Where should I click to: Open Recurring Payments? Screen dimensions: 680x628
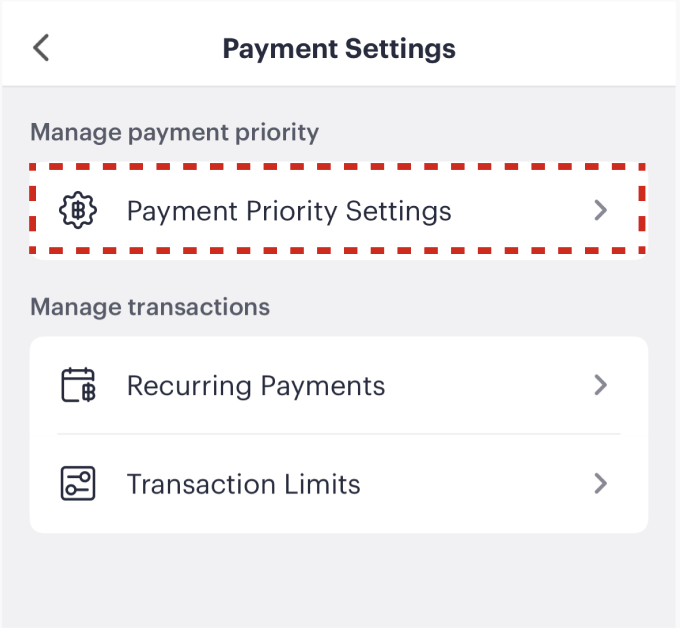[338, 386]
